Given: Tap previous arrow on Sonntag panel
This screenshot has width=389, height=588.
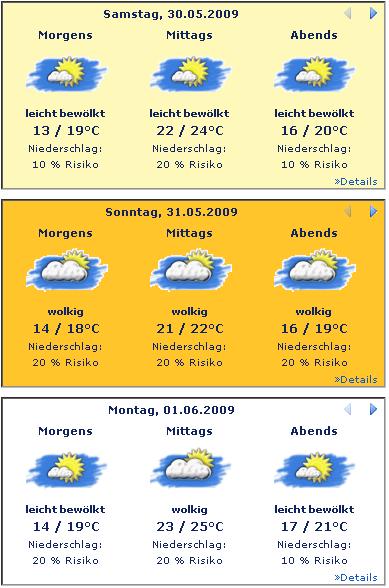Looking at the screenshot, I should 348,212.
